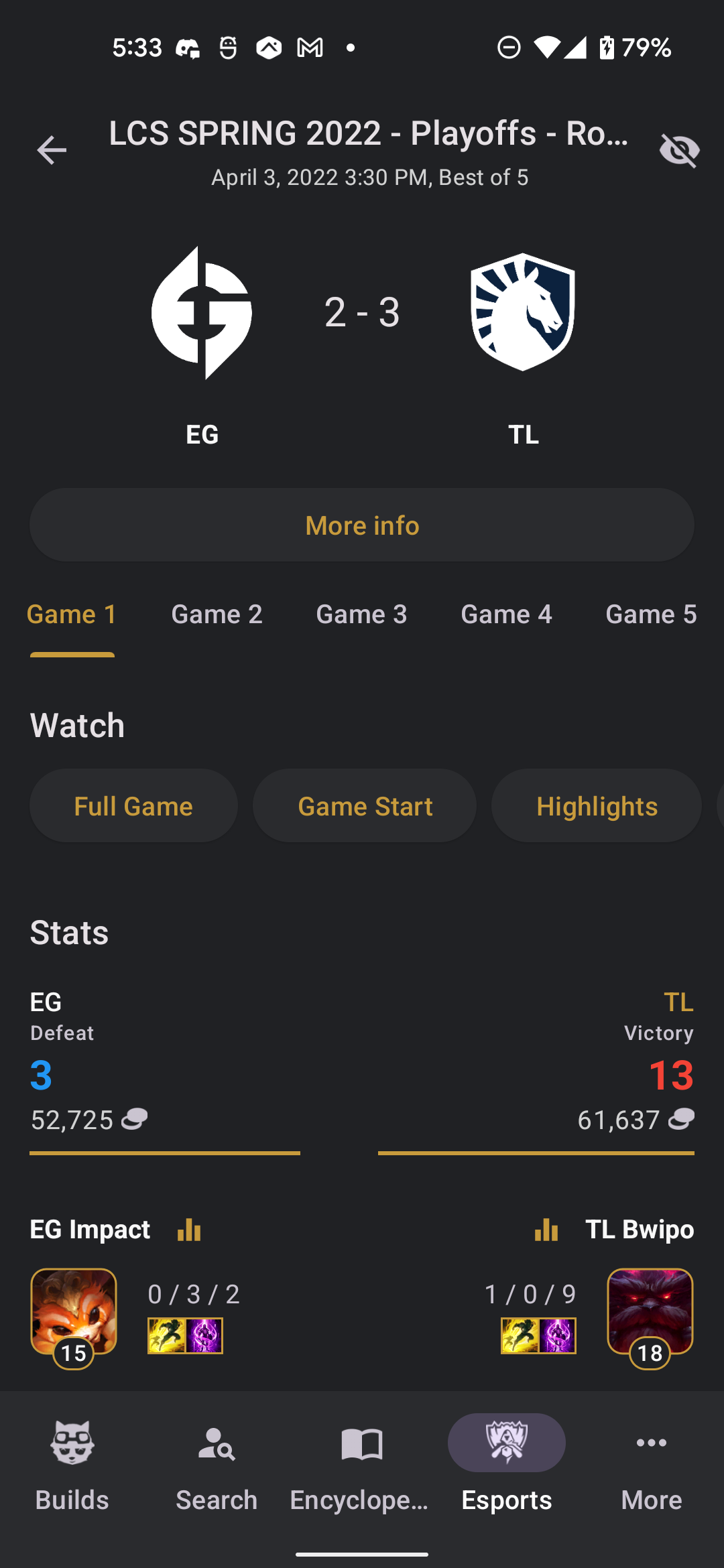724x1568 pixels.
Task: Watch the Full Game video
Action: coord(133,805)
